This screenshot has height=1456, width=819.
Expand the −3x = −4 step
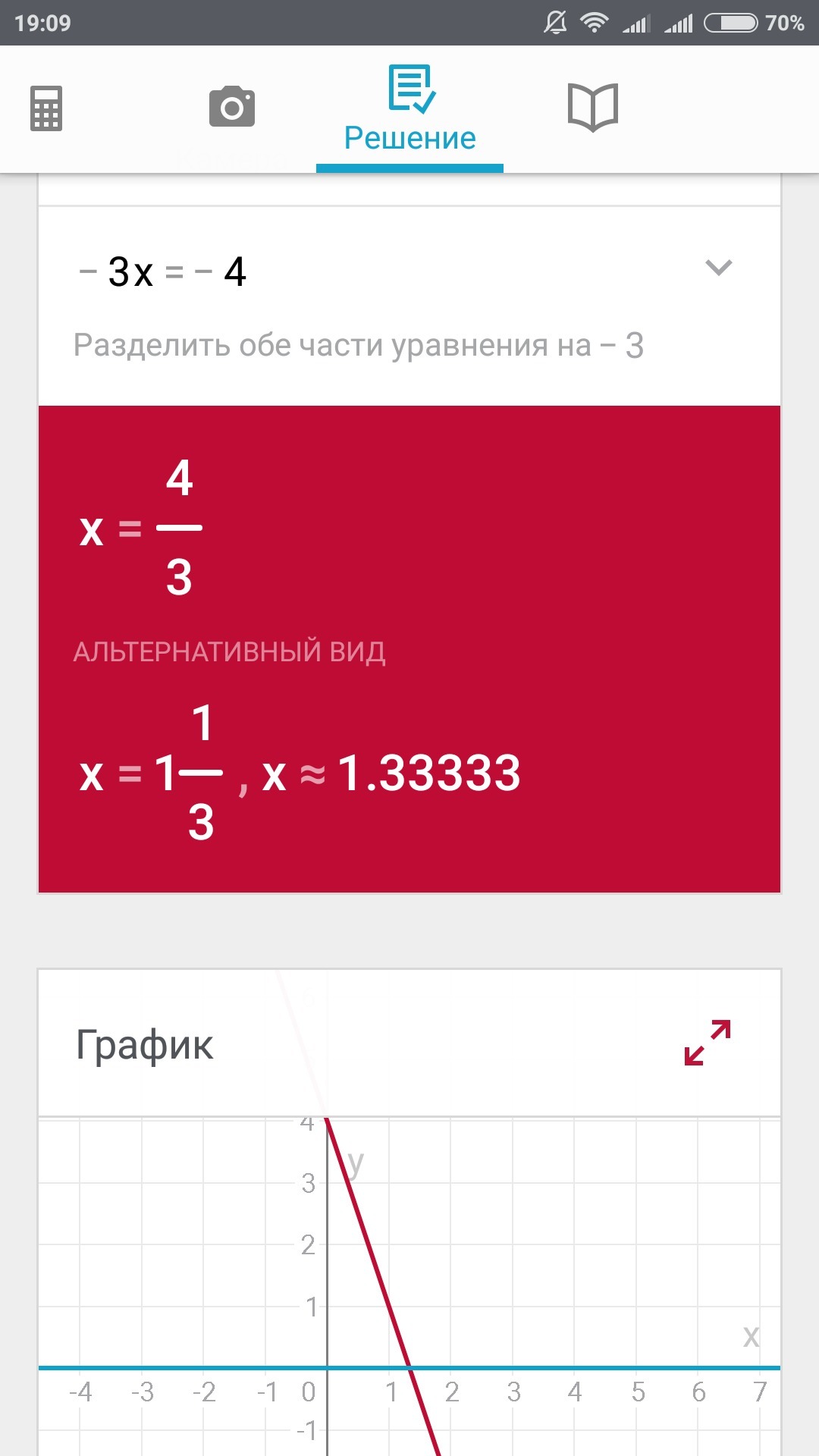(718, 268)
